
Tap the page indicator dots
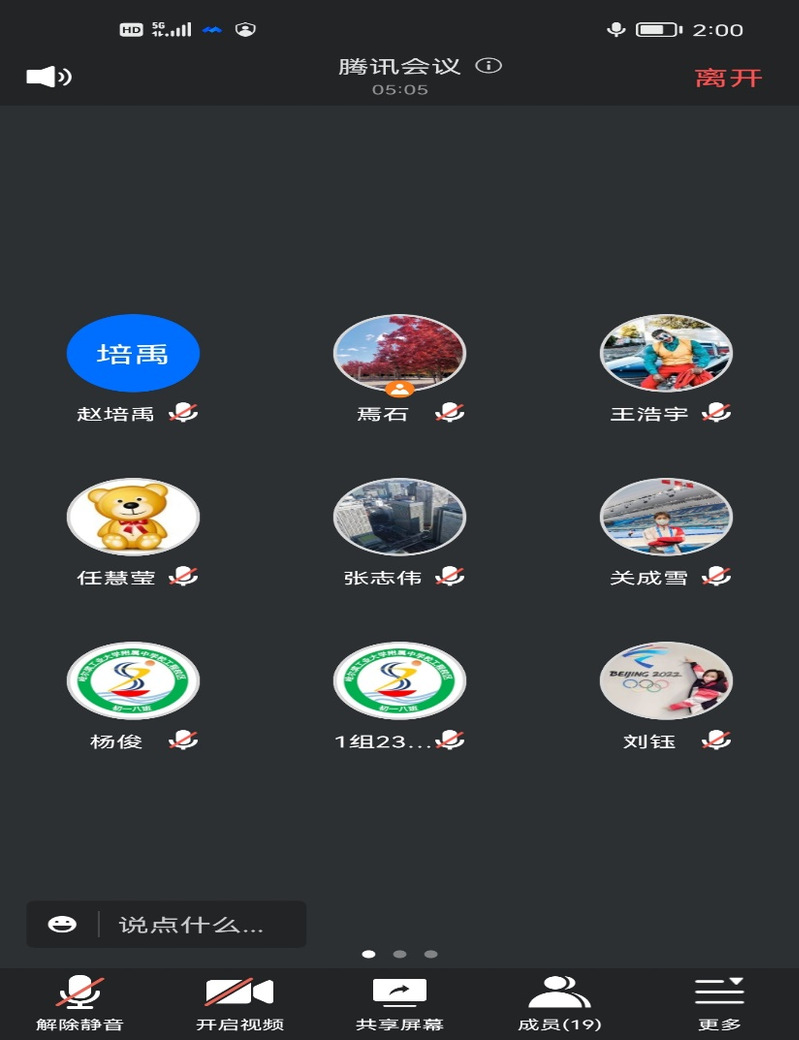[399, 954]
